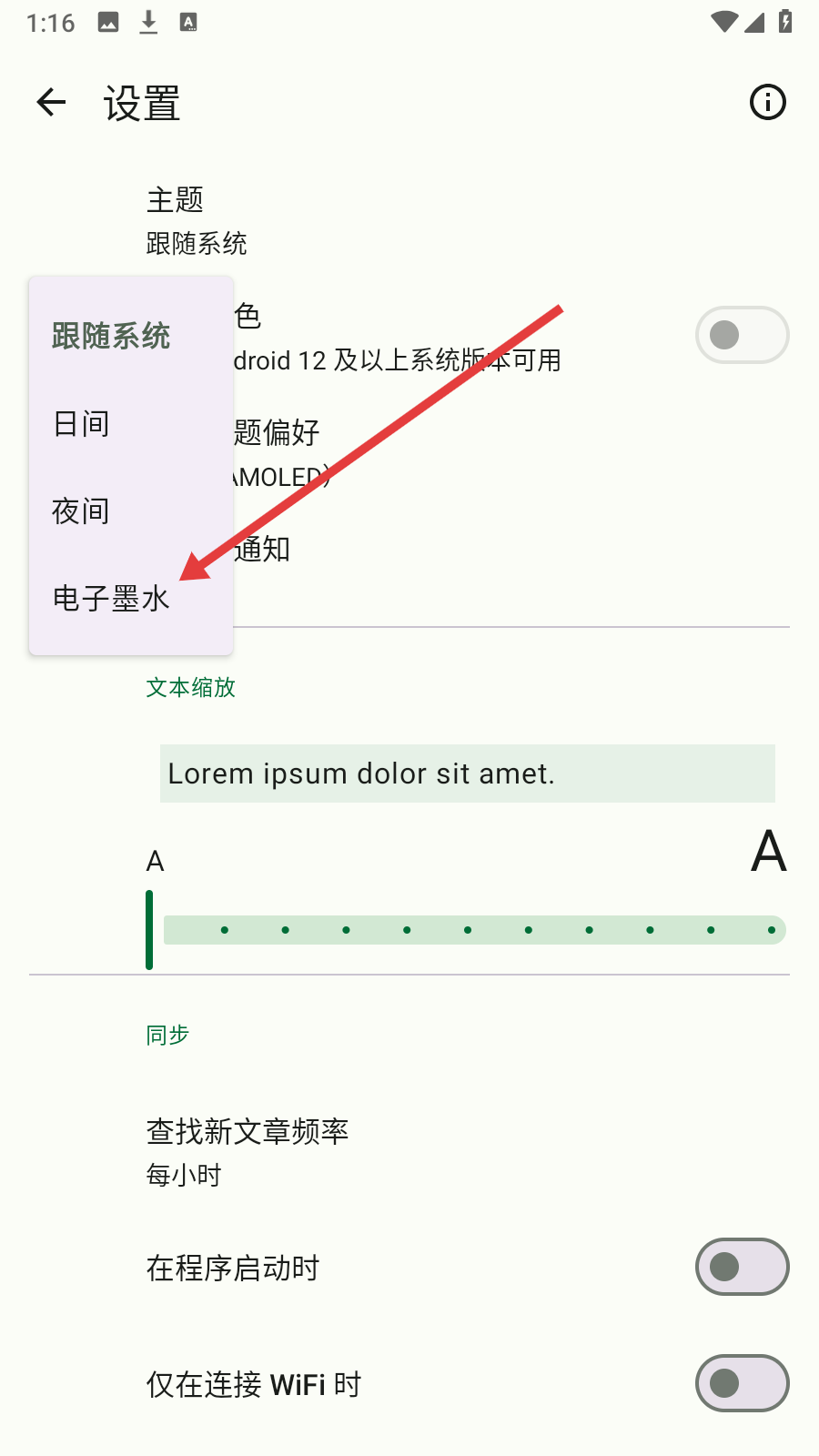Click the Wi-Fi icon in the status bar
819x1456 pixels.
723,23
